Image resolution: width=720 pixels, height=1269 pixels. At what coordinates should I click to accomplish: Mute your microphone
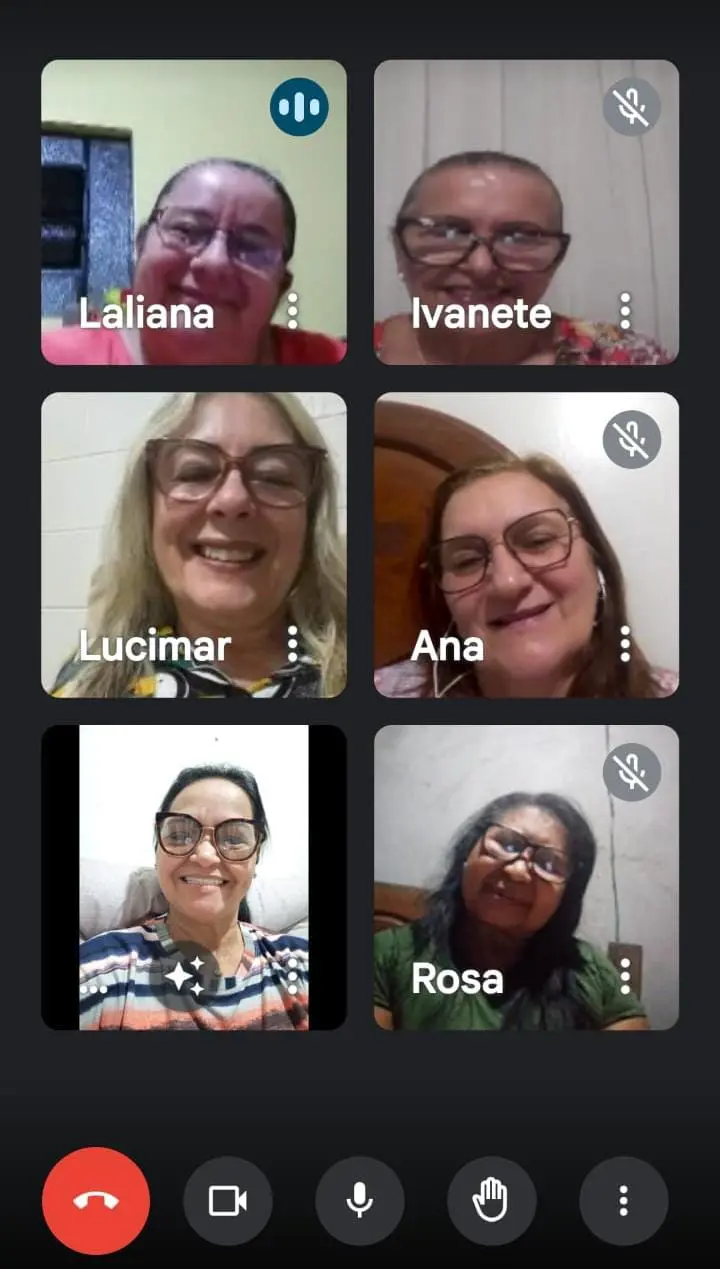click(360, 1200)
